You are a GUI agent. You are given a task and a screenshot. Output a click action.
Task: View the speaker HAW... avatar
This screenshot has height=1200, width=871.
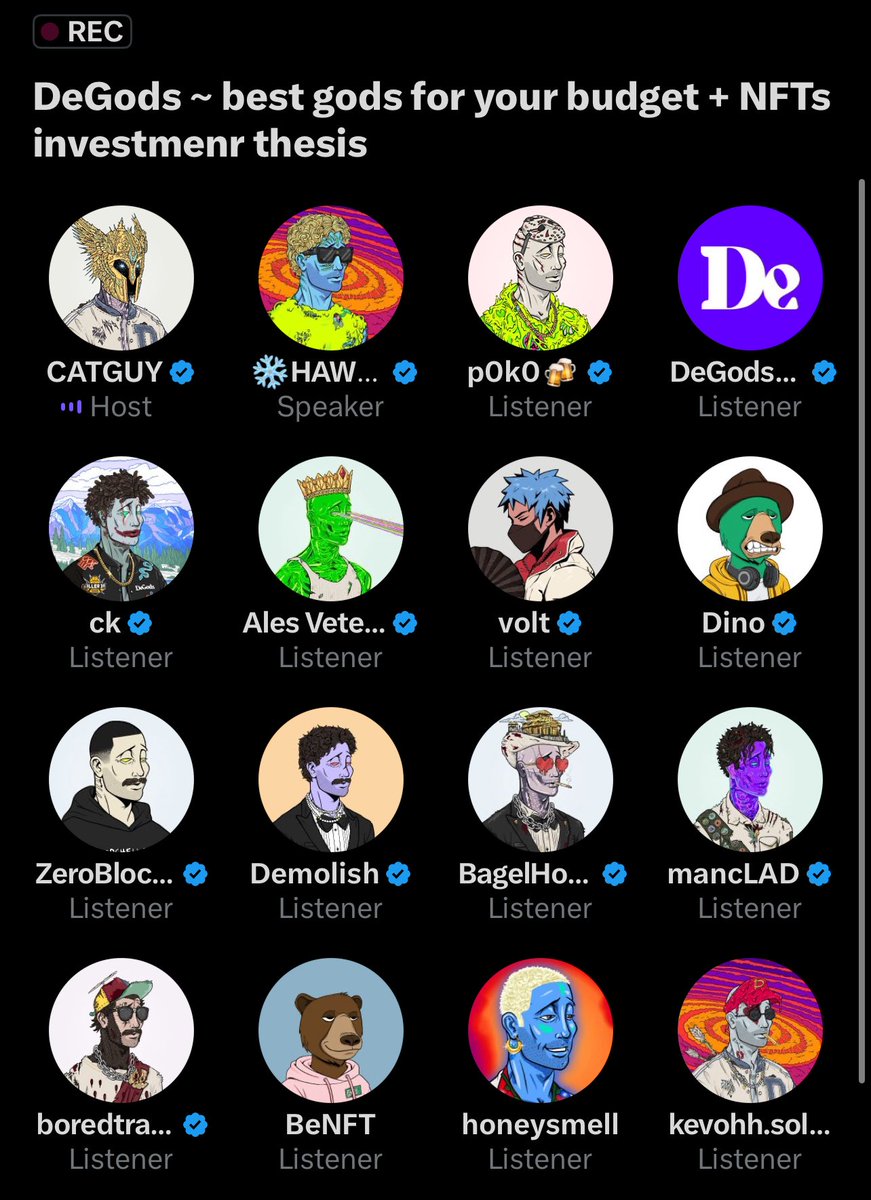[x=331, y=279]
